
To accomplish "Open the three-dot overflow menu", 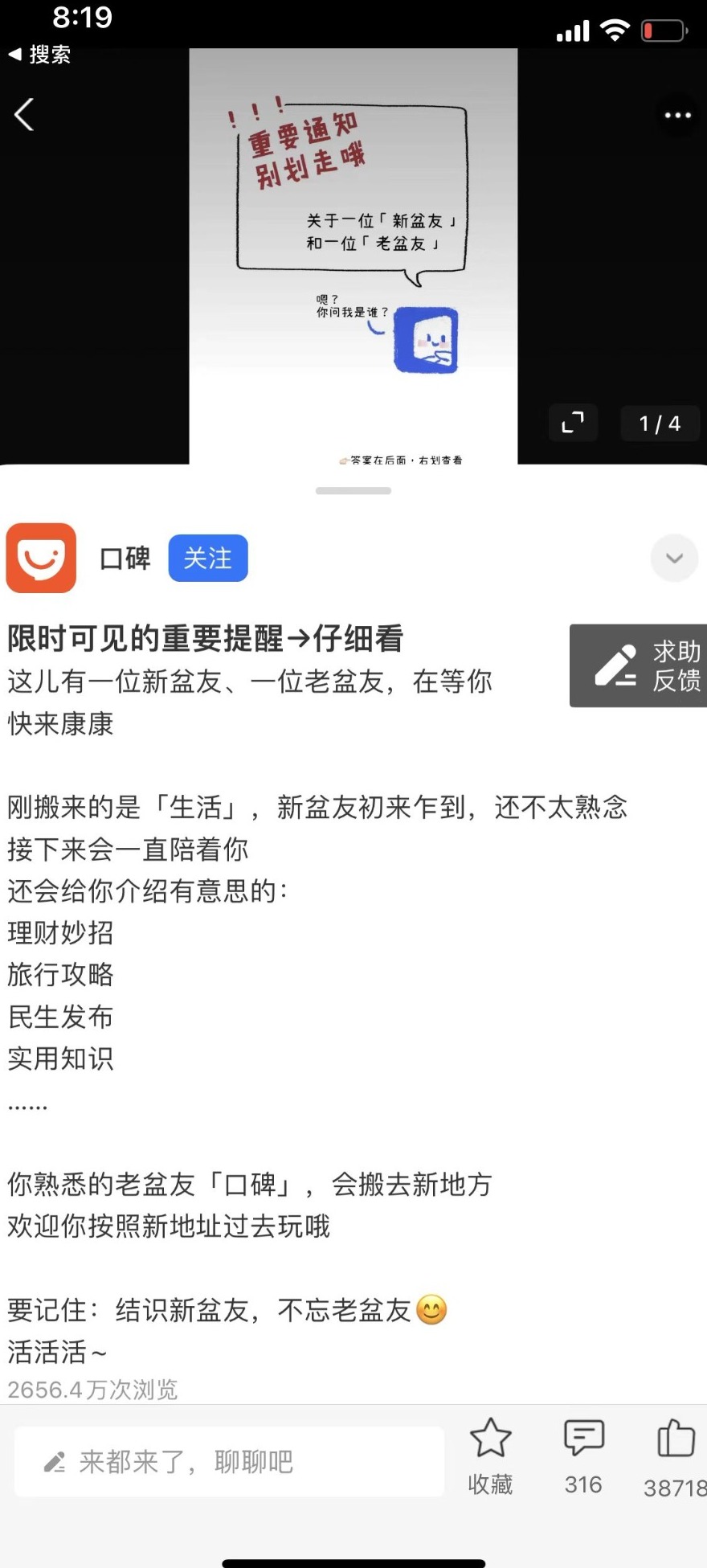I will pos(677,115).
